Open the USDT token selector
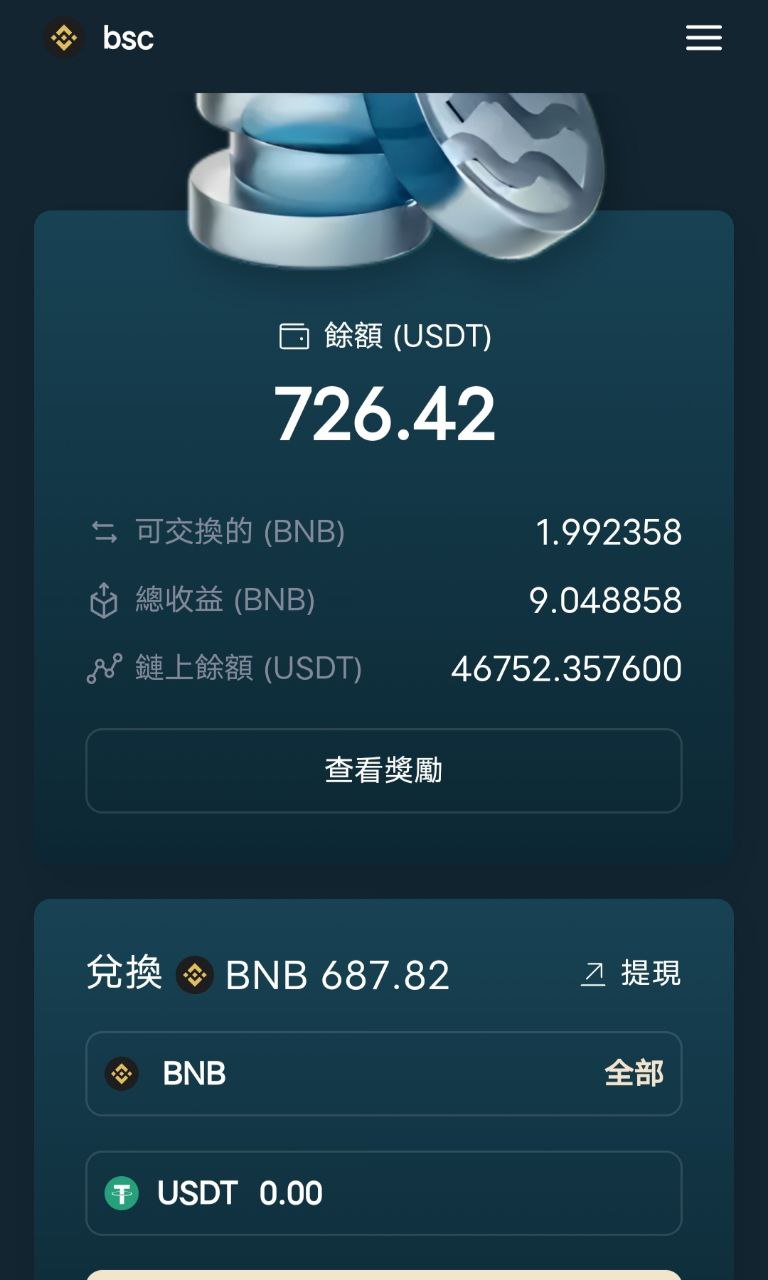This screenshot has width=768, height=1280. coord(383,1193)
